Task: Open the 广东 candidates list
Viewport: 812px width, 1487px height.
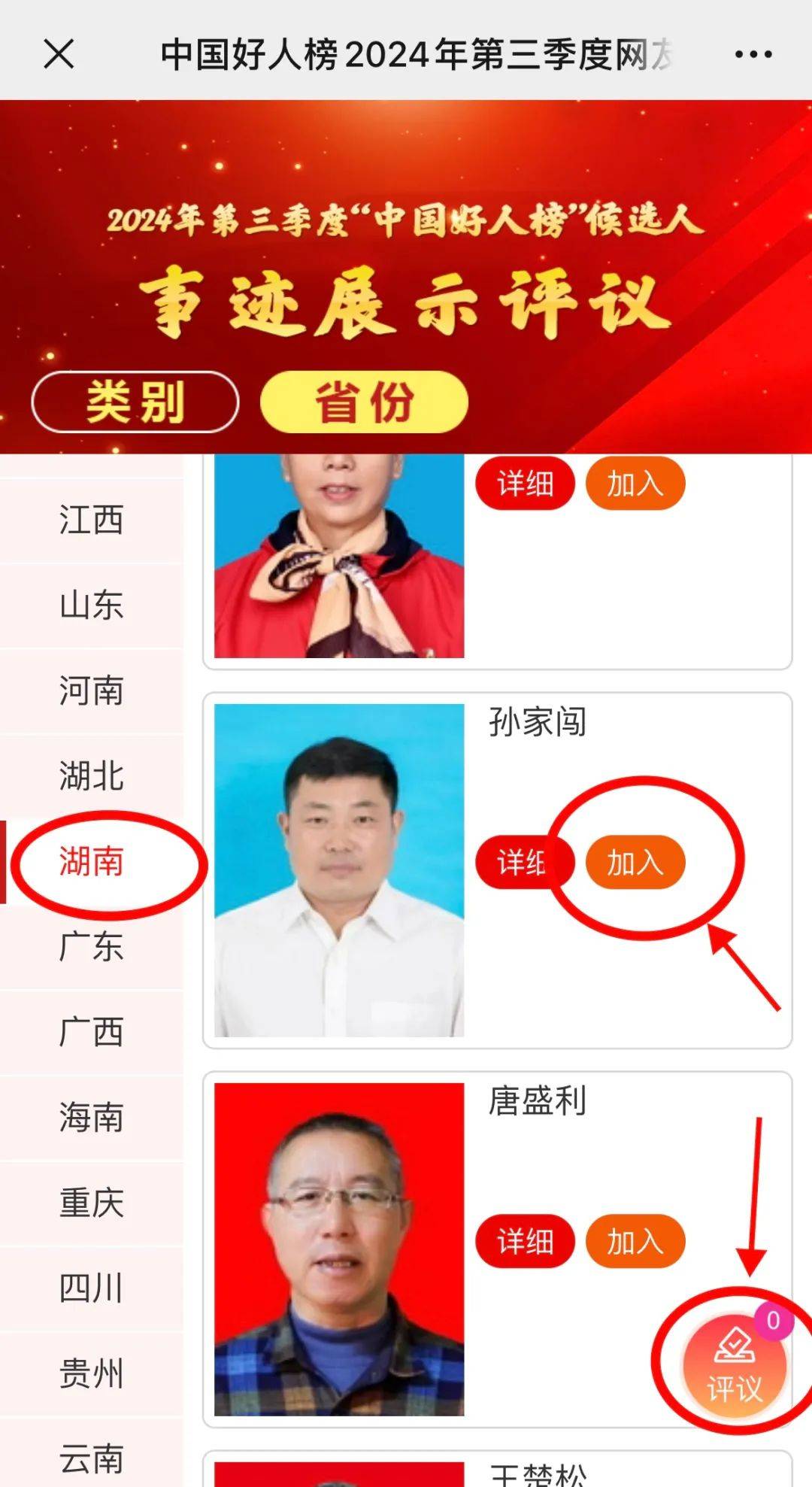Action: click(91, 947)
